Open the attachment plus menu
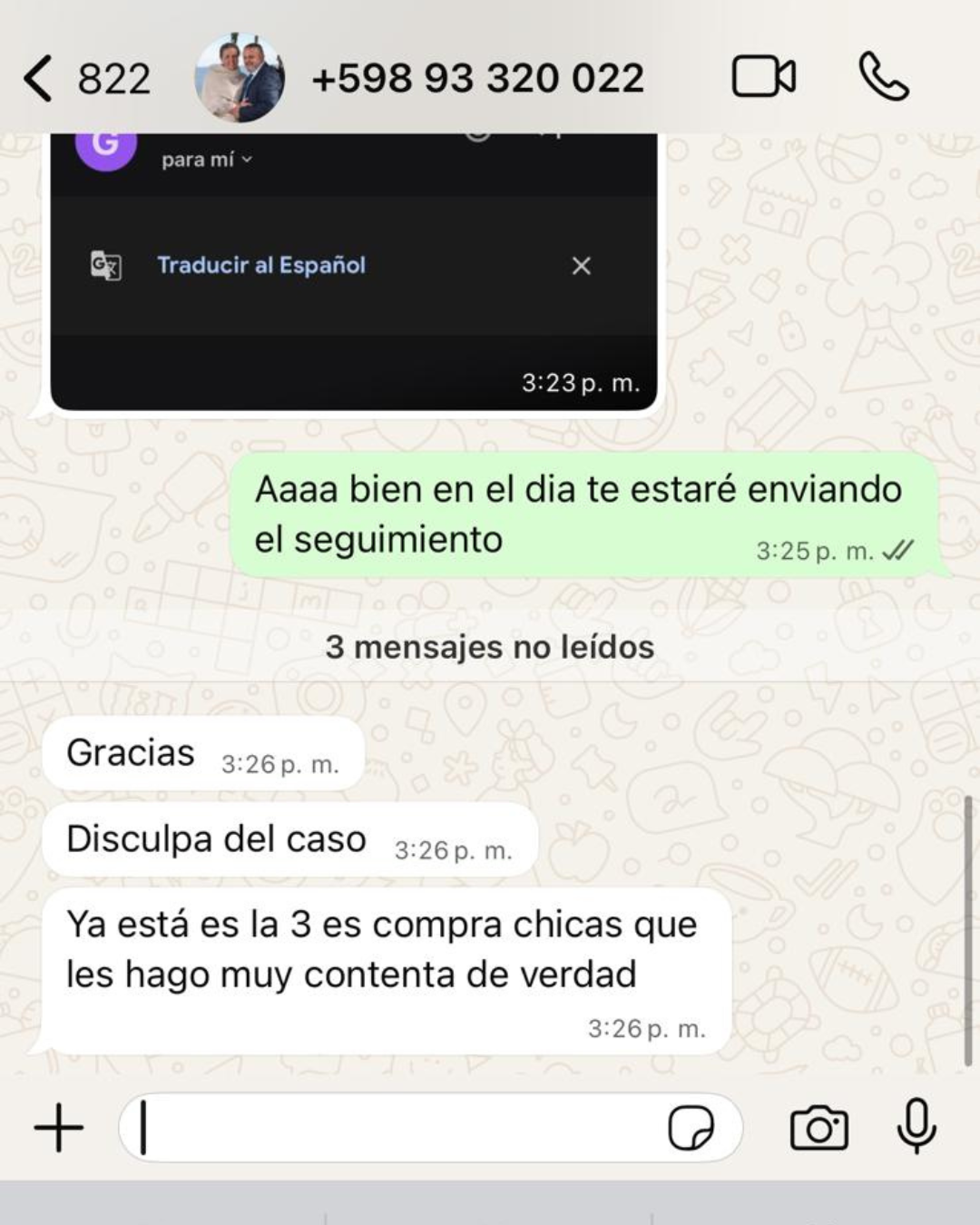 coord(59,1128)
